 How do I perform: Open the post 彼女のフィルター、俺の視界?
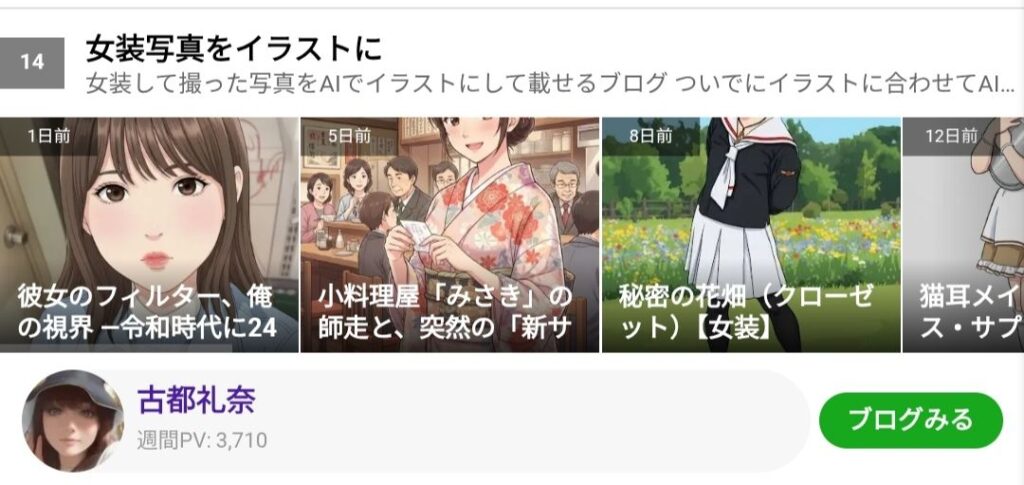[149, 235]
